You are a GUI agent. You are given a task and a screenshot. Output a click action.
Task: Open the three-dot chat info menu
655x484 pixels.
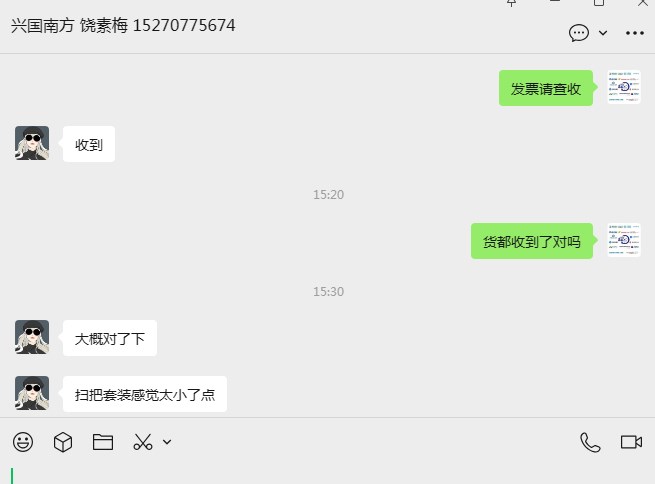(635, 33)
